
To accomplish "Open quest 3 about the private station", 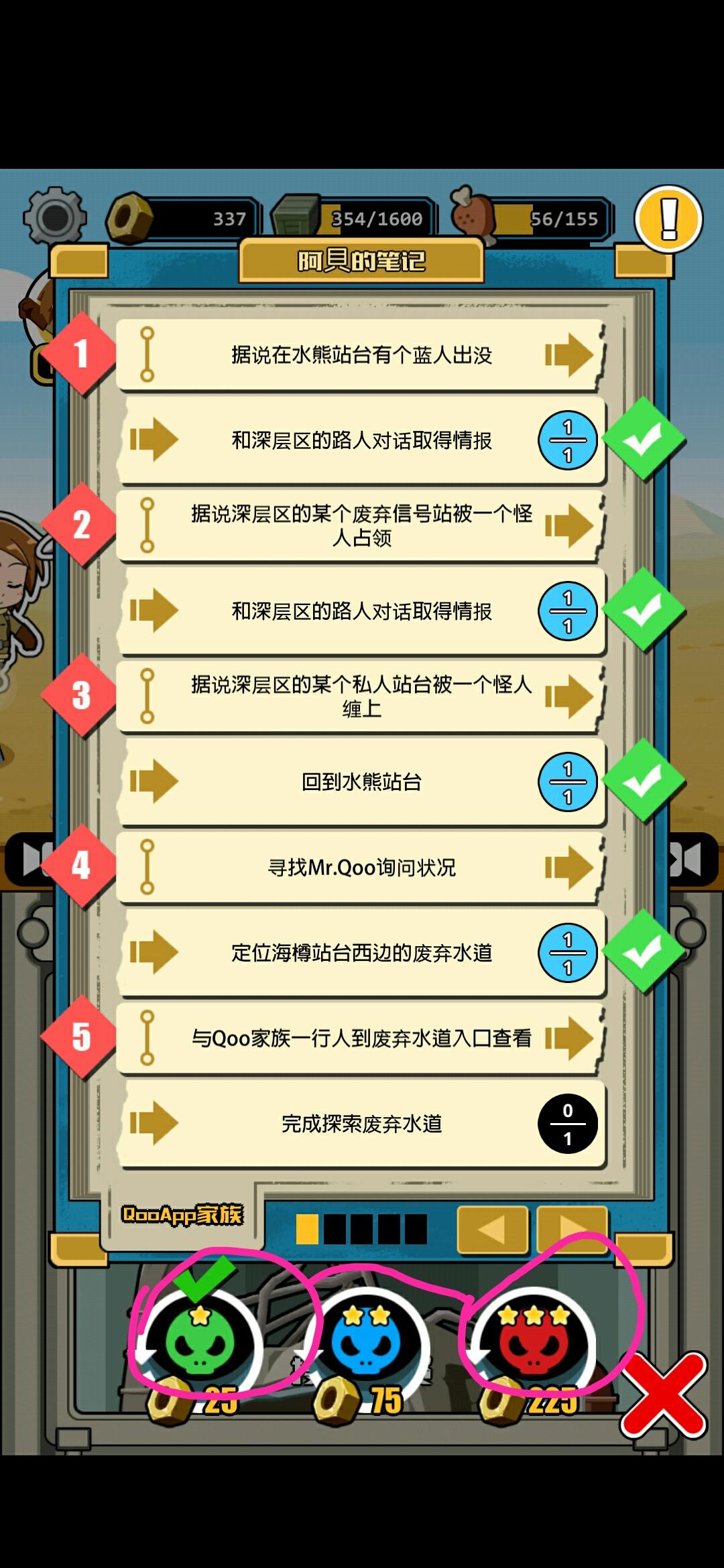I will click(x=361, y=696).
